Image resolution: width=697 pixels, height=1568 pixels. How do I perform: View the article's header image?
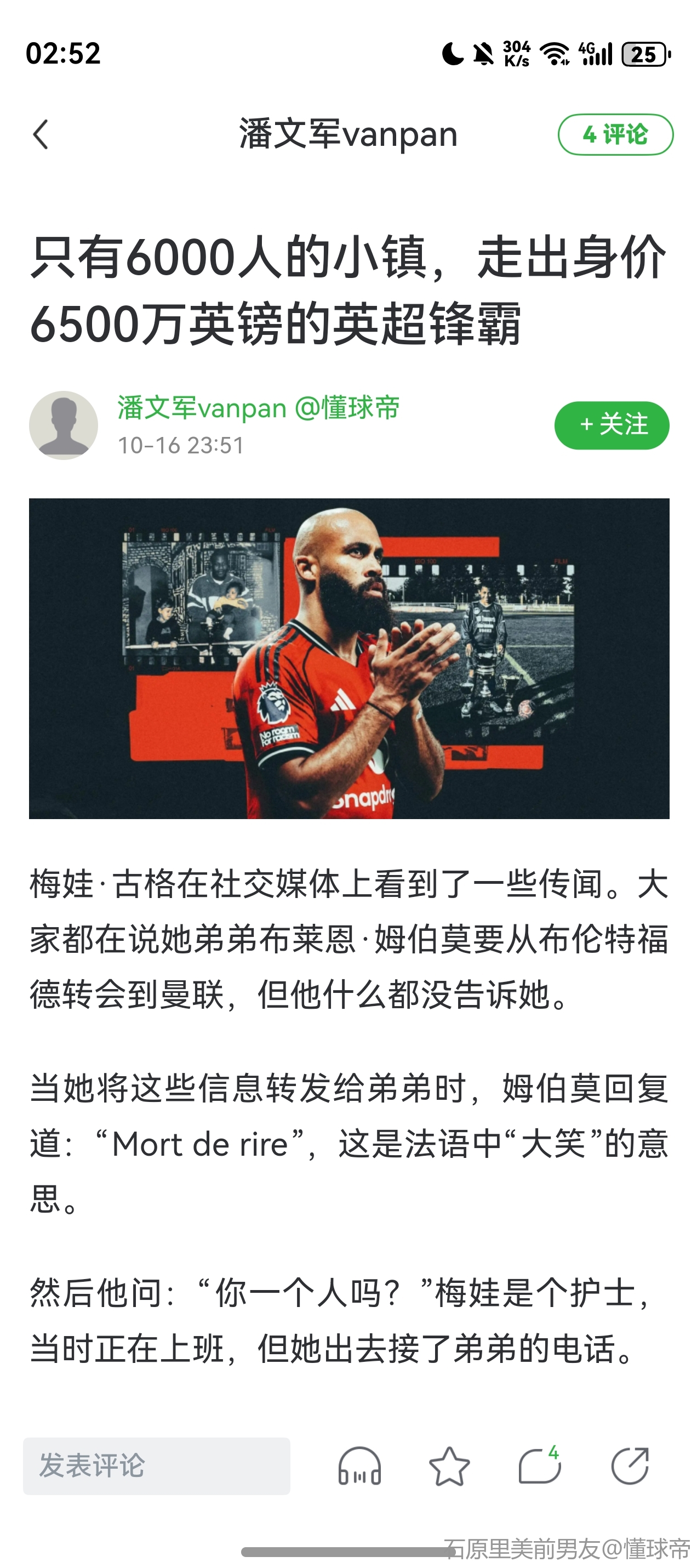pos(349,658)
